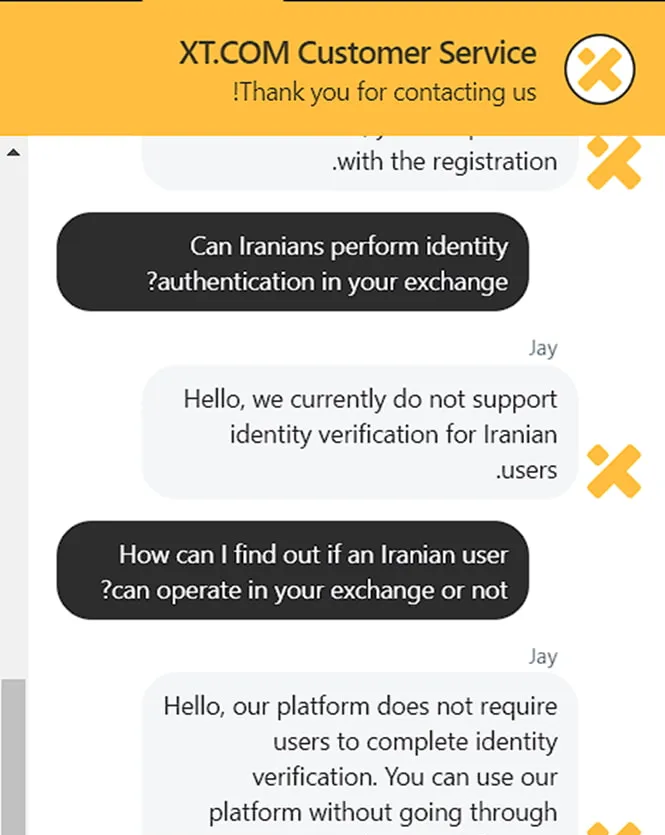Tap the scrollbar up arrow in the chat

point(13,152)
